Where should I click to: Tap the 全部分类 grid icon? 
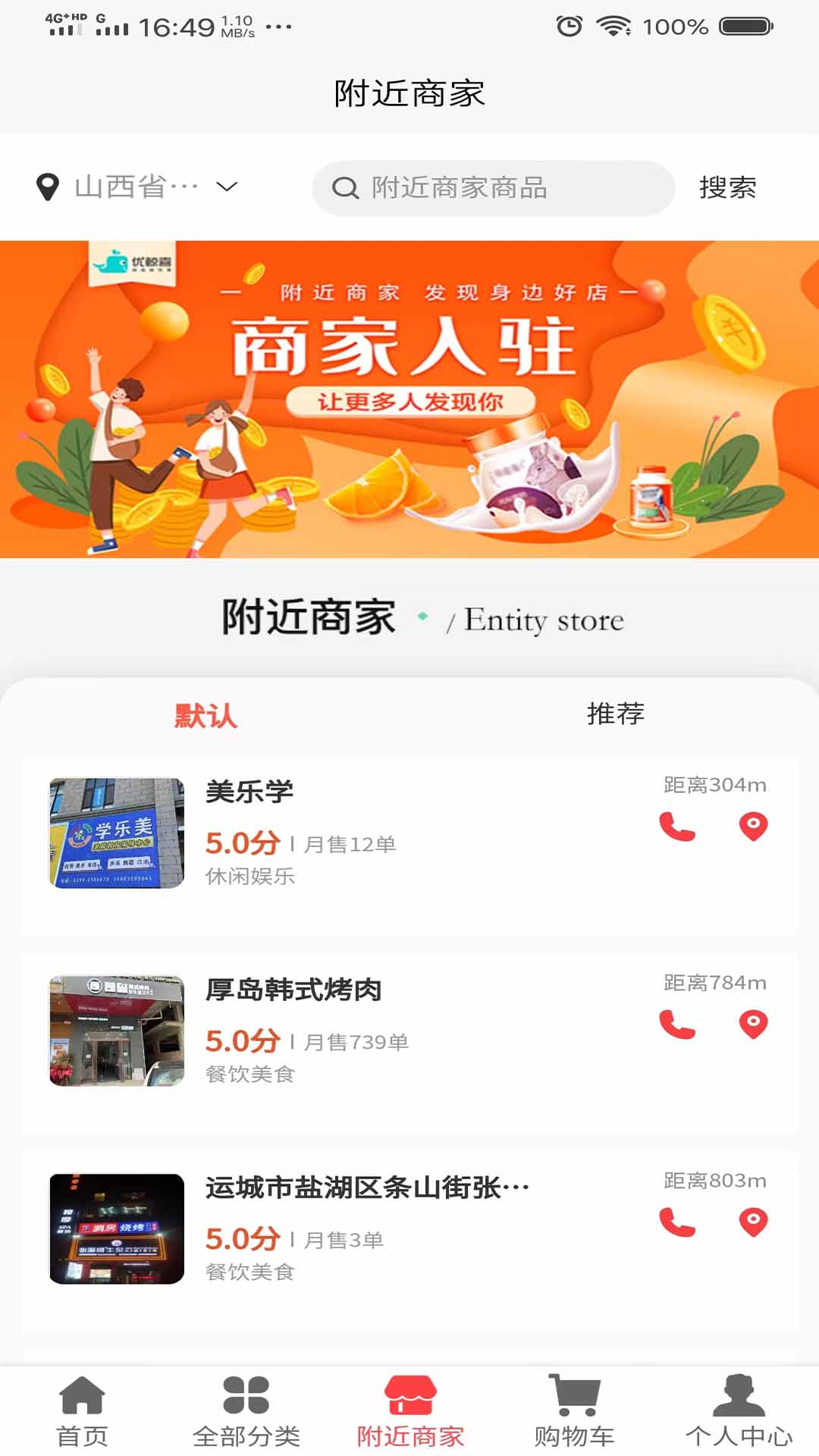click(246, 1407)
